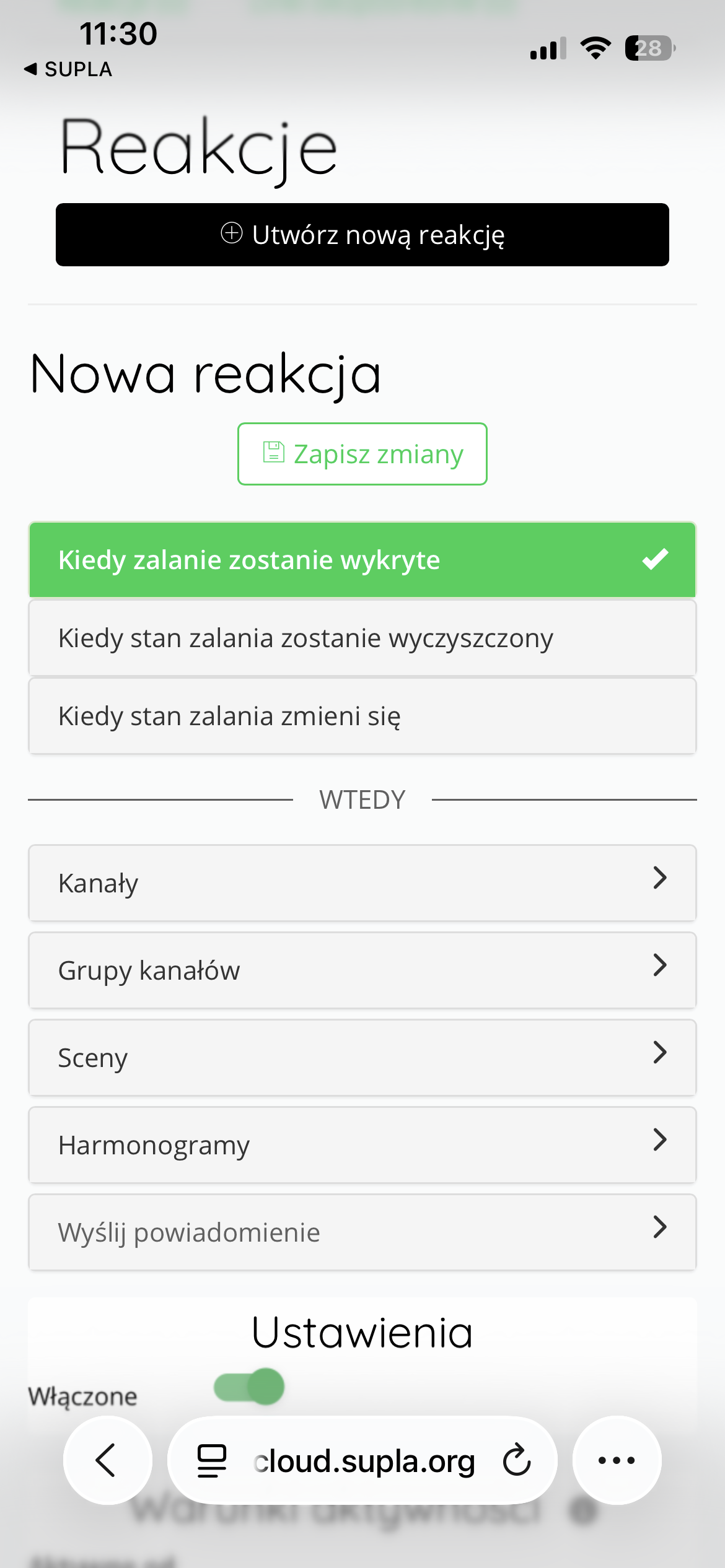Reload the page
Image resolution: width=725 pixels, height=1568 pixels.
[517, 1460]
